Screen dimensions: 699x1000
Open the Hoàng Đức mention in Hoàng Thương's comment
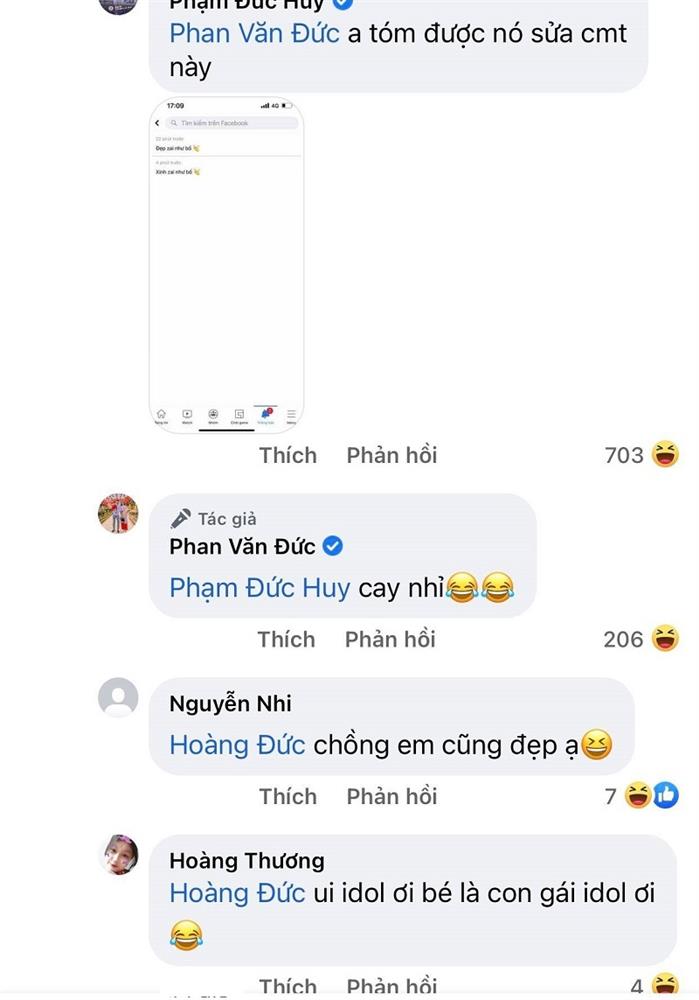pyautogui.click(x=237, y=893)
